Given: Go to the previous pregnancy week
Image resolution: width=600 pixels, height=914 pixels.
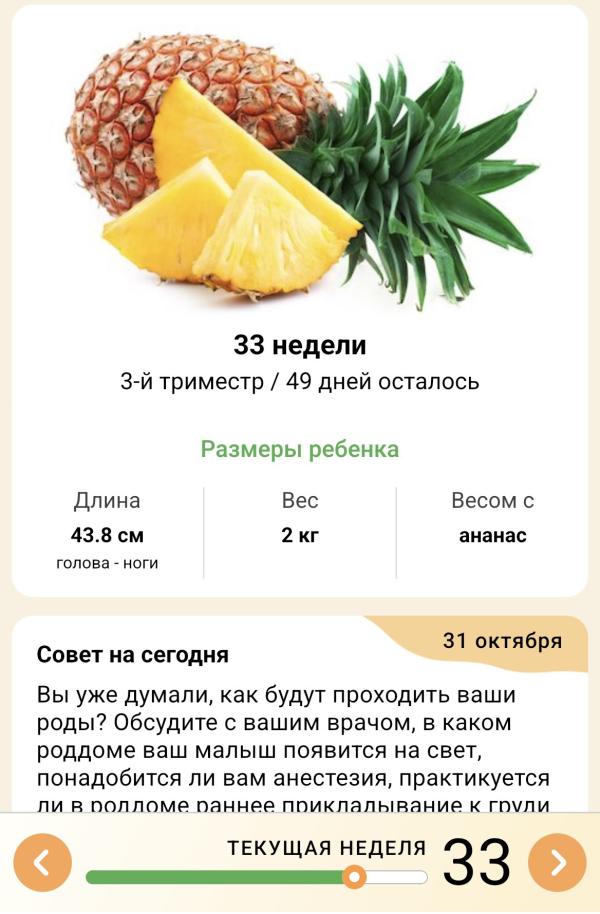Looking at the screenshot, I should [x=42, y=862].
